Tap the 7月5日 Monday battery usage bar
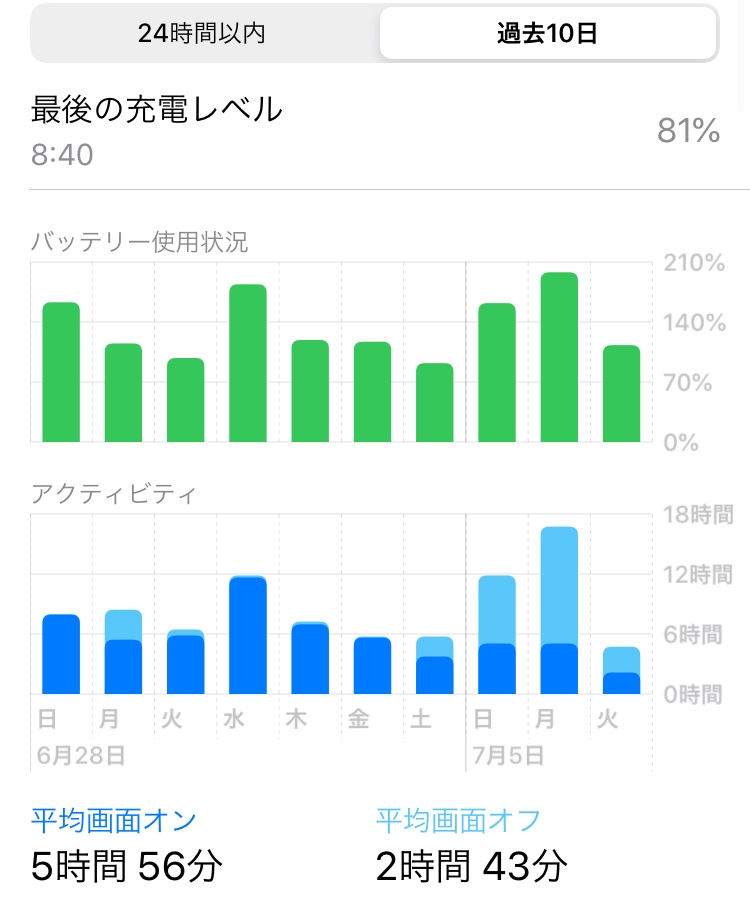Image resolution: width=750 pixels, height=912 pixels. [559, 358]
